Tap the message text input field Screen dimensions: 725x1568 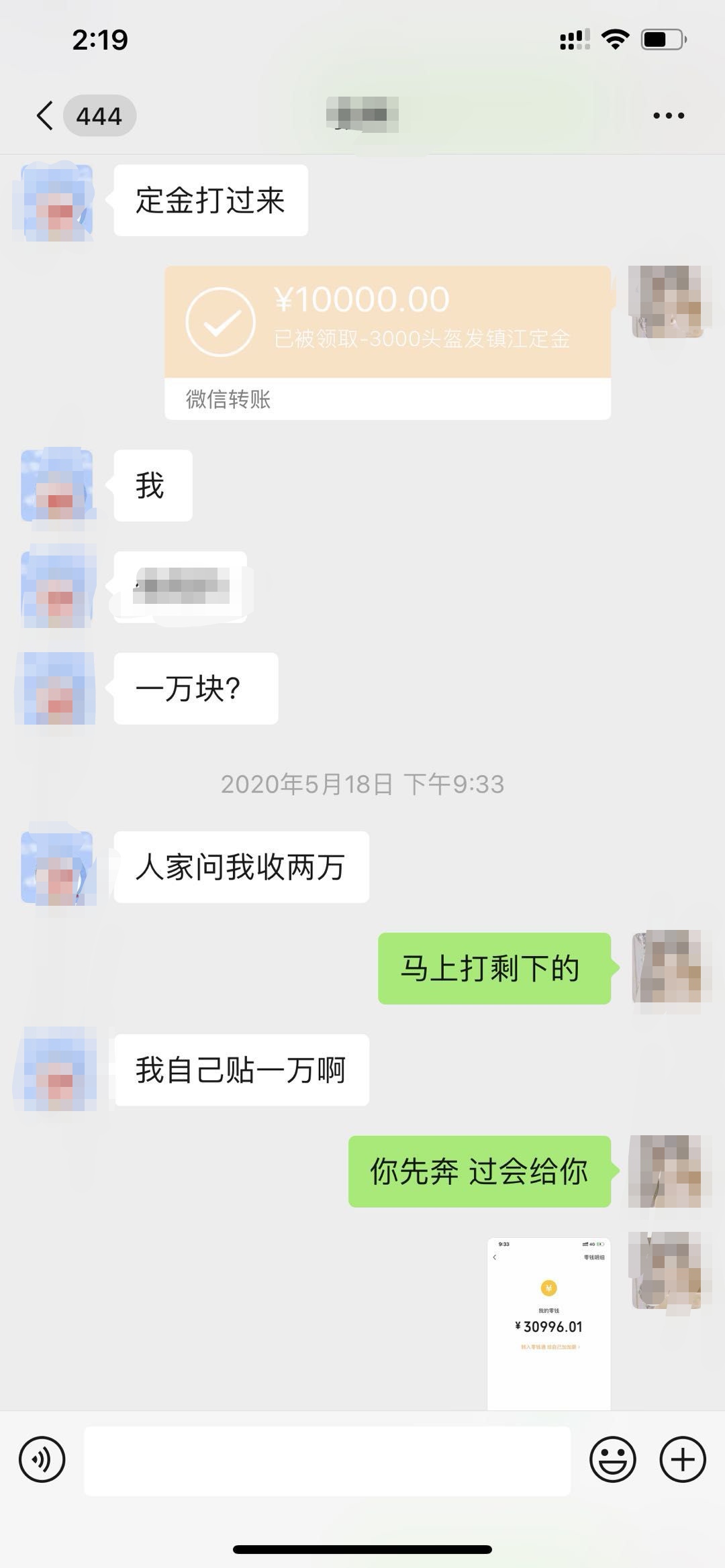[x=327, y=1460]
